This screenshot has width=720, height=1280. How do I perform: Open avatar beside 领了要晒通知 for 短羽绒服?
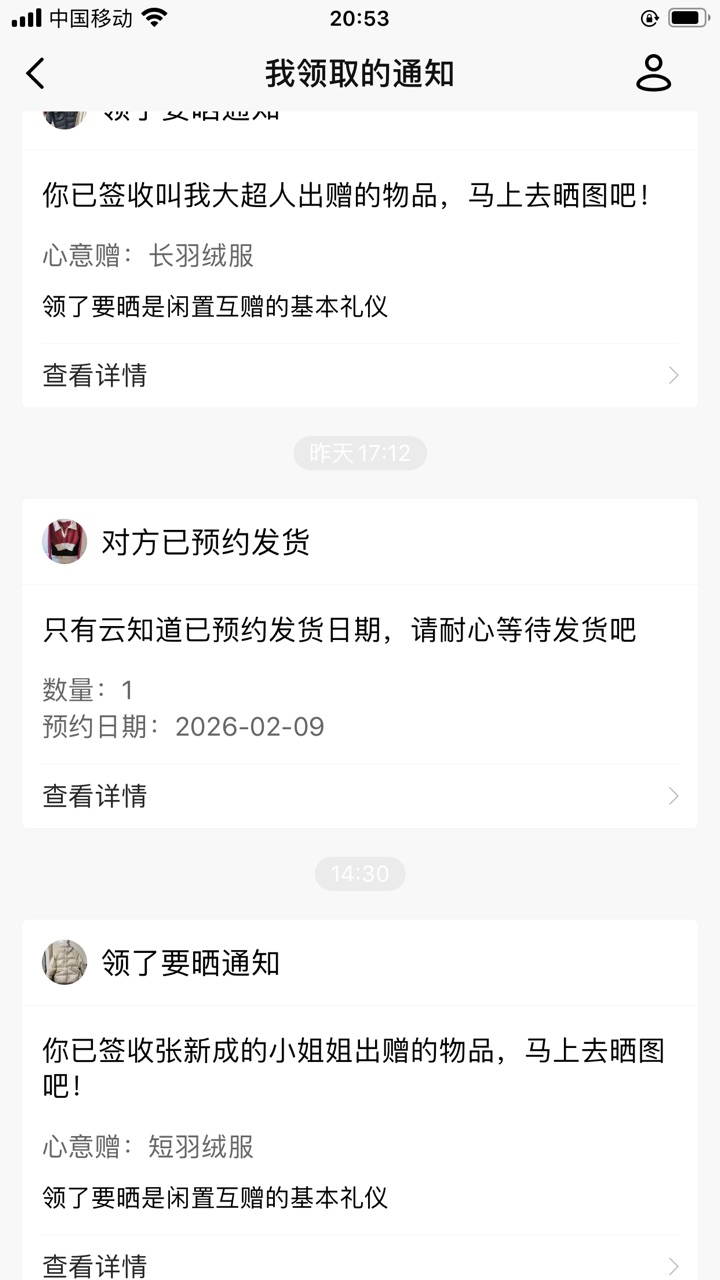pyautogui.click(x=65, y=963)
